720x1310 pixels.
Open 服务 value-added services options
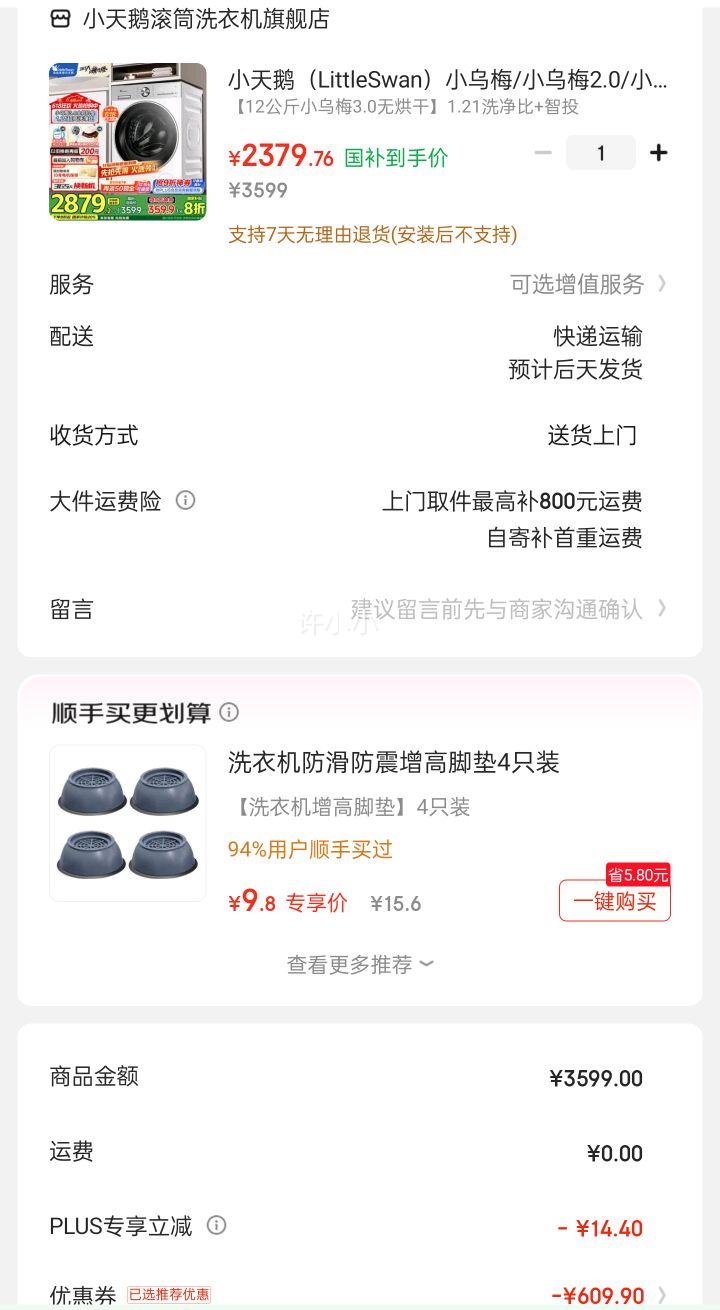[x=359, y=284]
